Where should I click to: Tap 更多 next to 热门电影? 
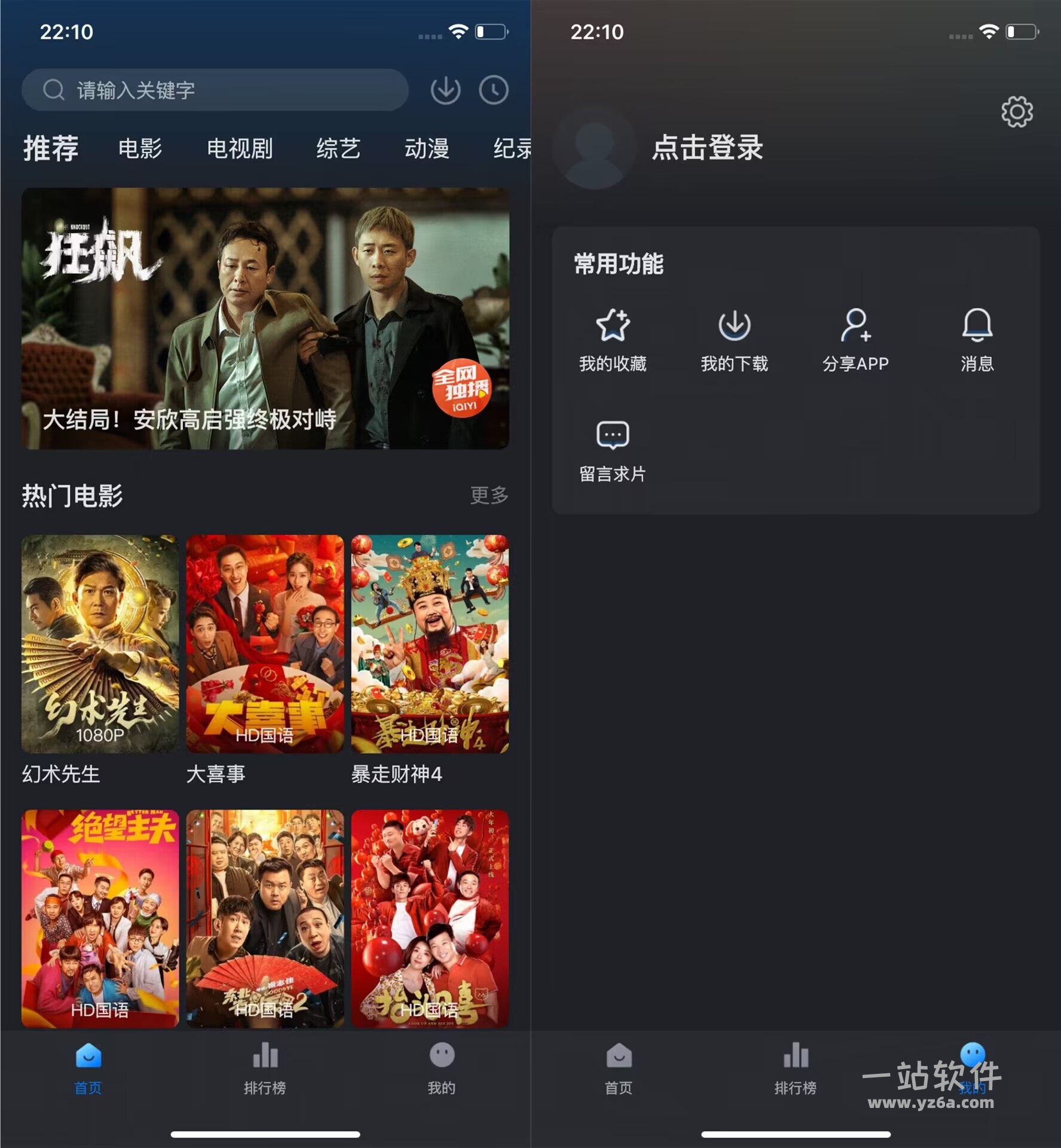point(488,495)
